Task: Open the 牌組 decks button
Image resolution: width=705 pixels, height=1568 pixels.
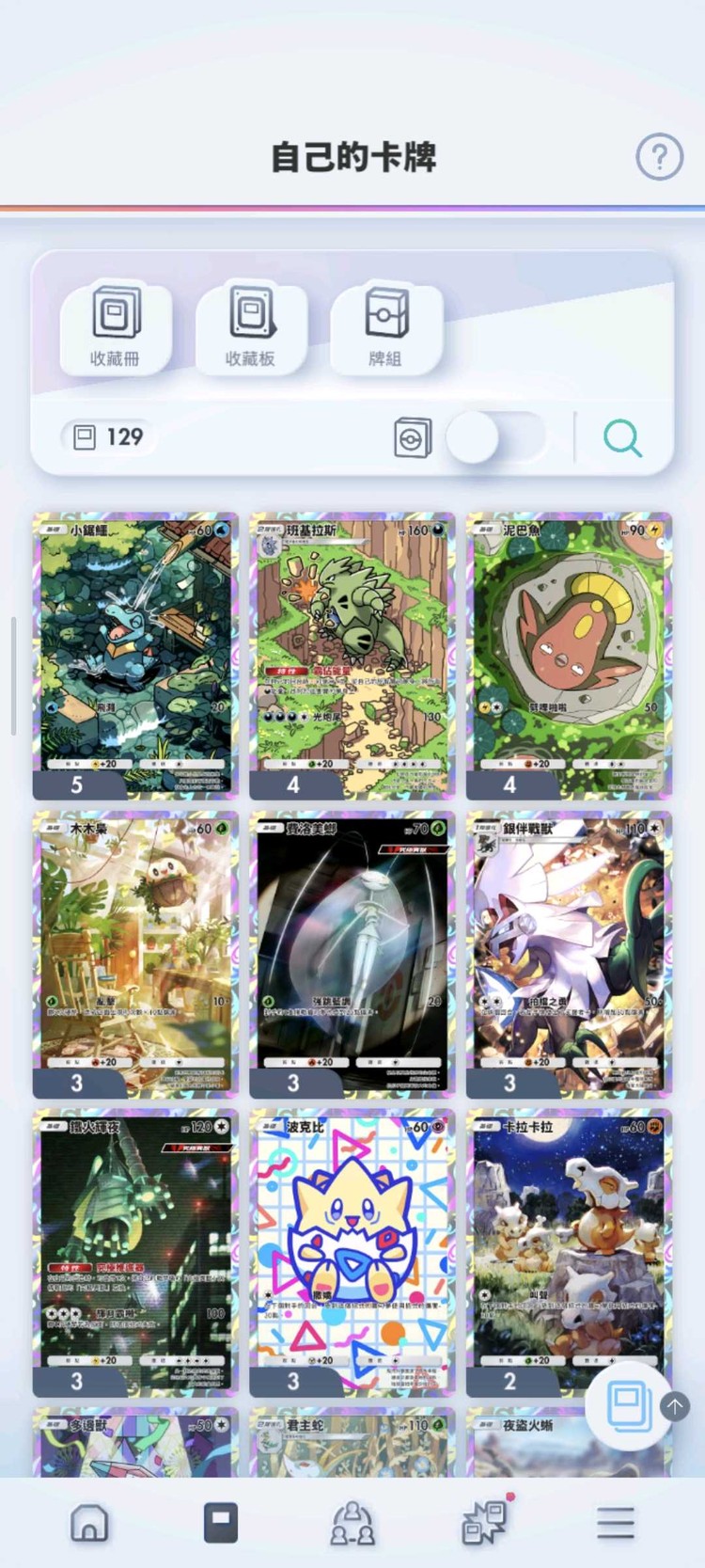Action: click(385, 326)
